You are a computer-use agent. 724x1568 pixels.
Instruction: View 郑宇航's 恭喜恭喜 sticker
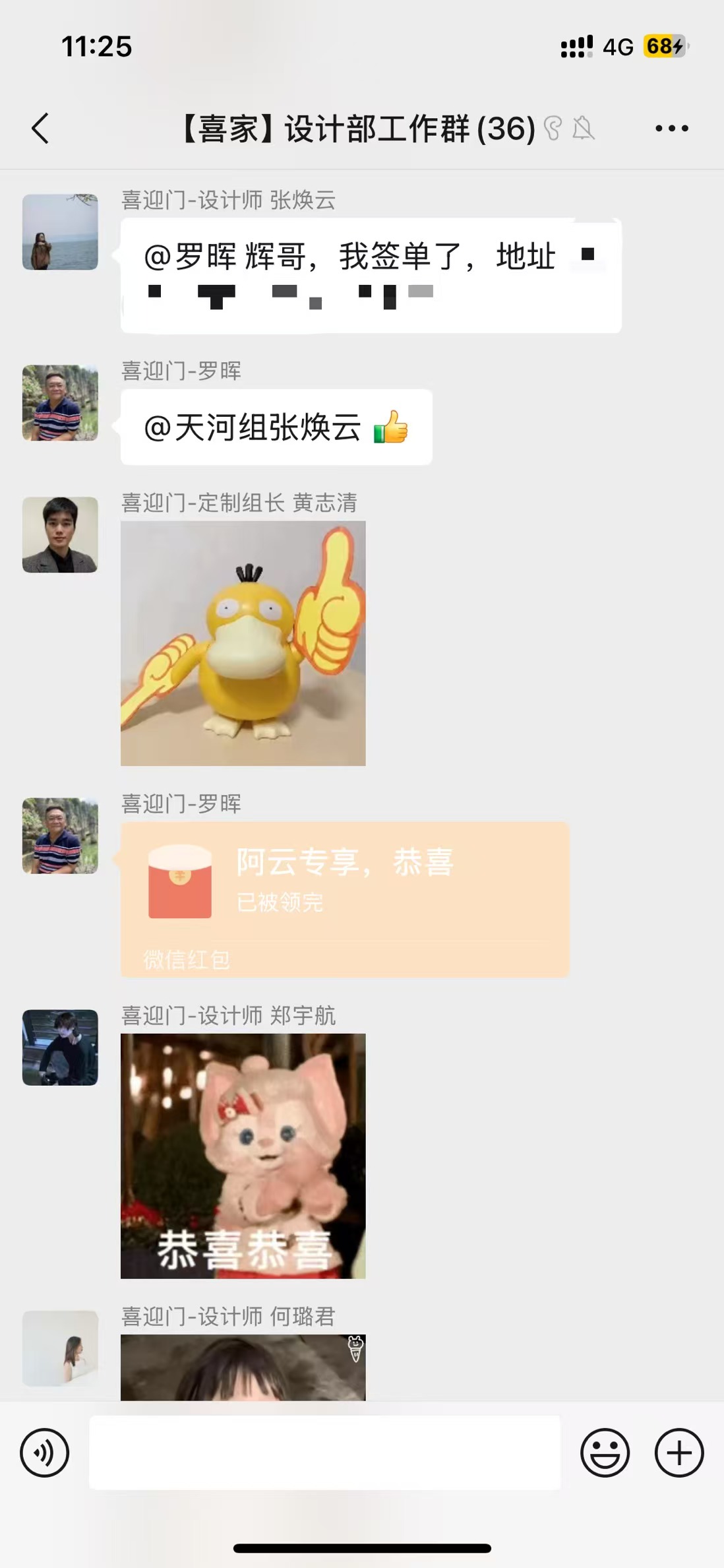click(x=243, y=1156)
